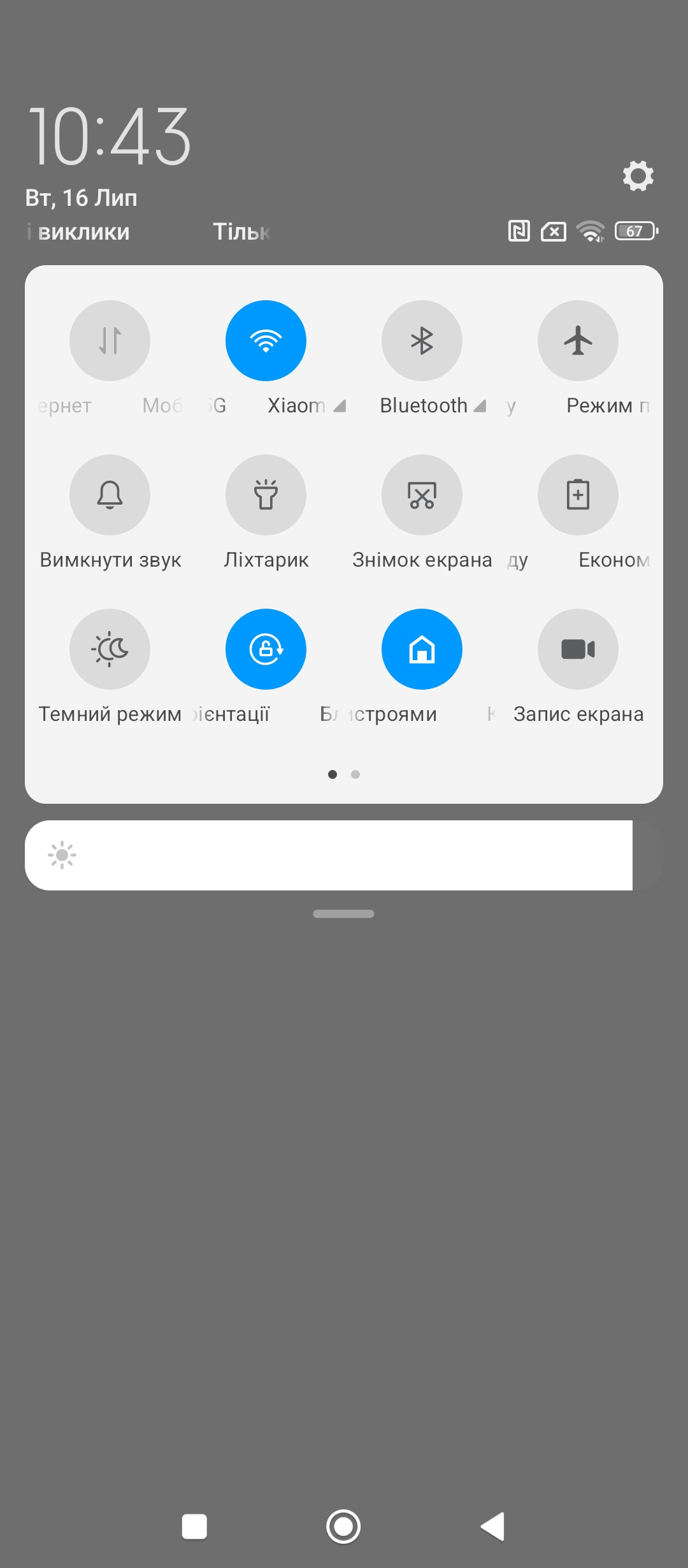Take a screenshot with Знімок екрана
The height and width of the screenshot is (1568, 688).
[422, 495]
